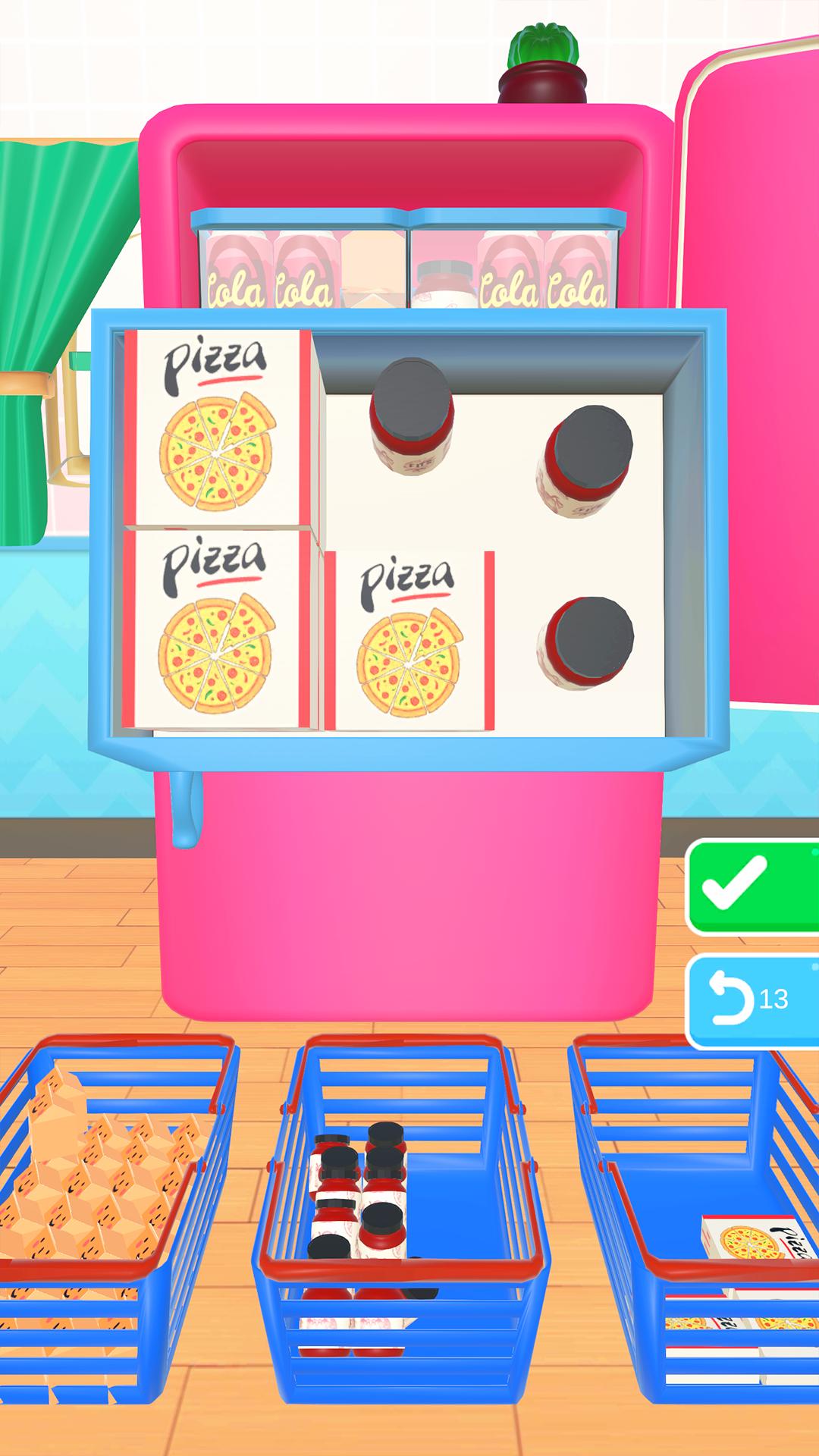Select the basket with sauce jars
Image resolution: width=819 pixels, height=1456 pixels.
(x=402, y=1221)
